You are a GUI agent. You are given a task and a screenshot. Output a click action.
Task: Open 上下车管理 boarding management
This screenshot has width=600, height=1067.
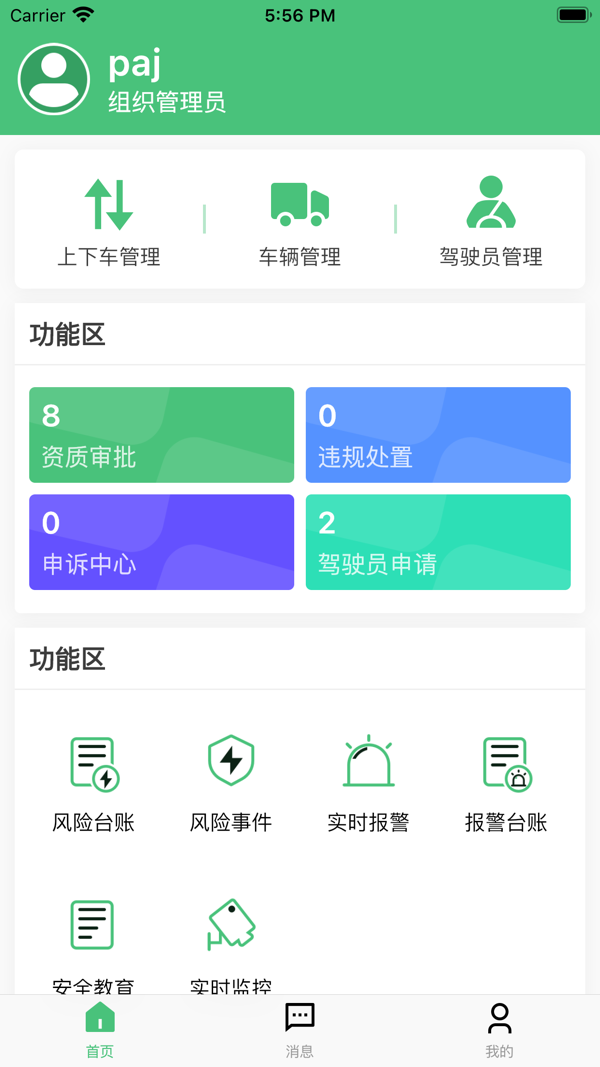109,222
